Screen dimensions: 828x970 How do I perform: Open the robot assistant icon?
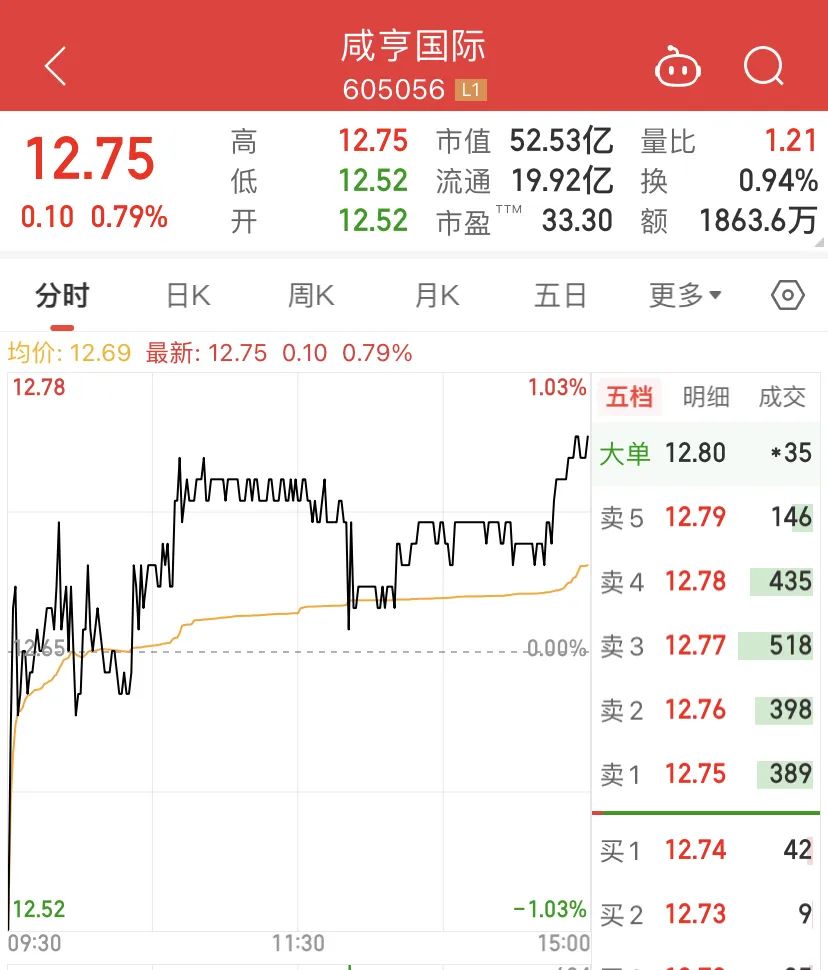click(677, 67)
